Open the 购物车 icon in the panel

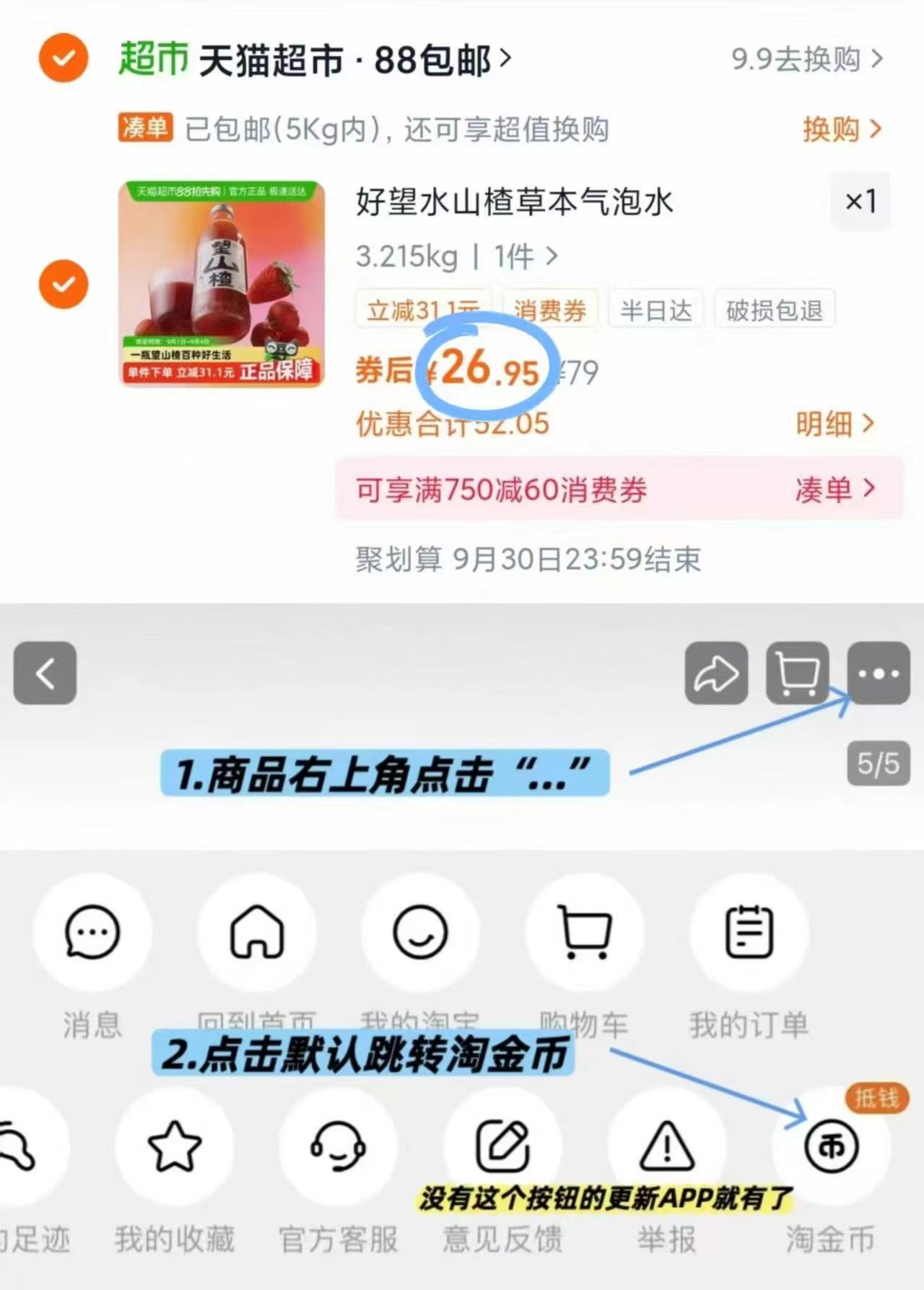click(x=585, y=933)
